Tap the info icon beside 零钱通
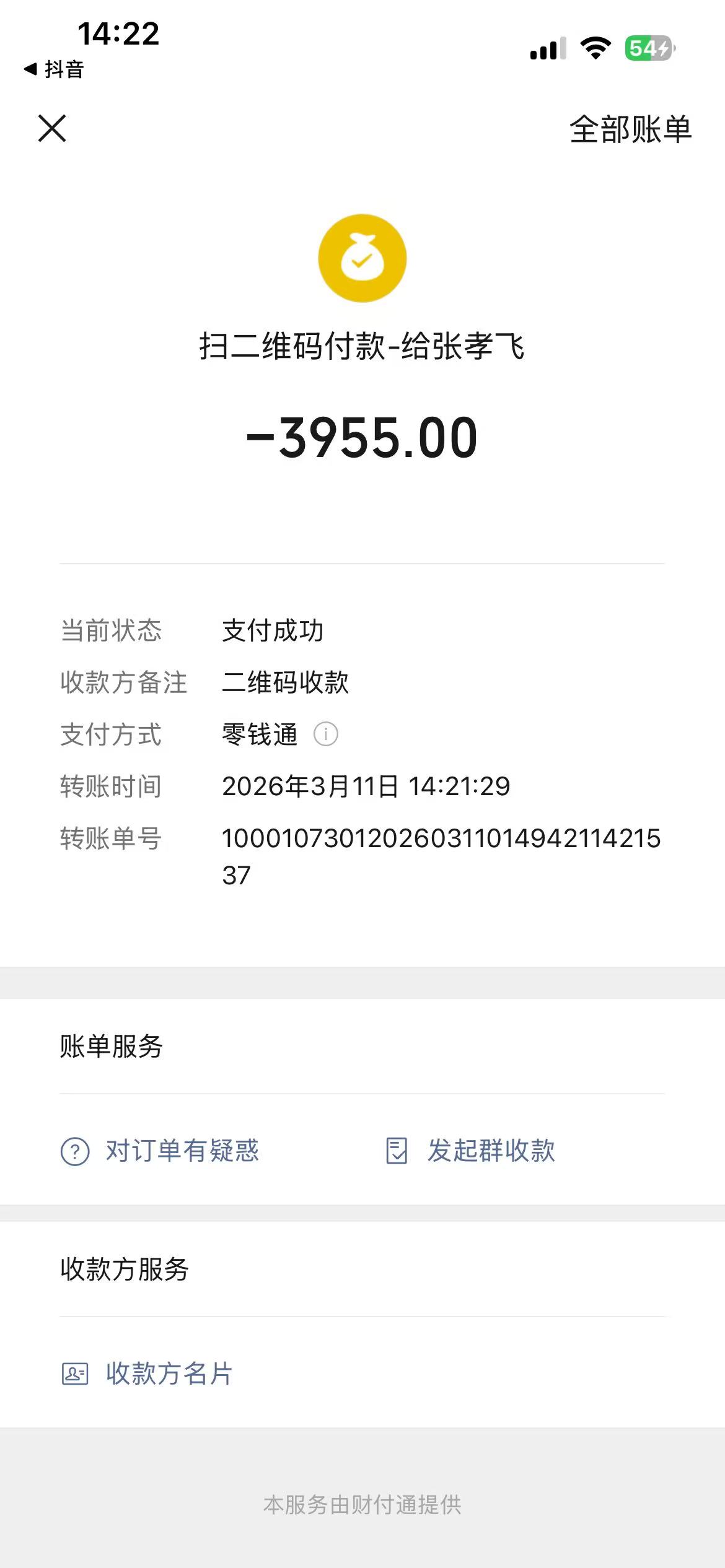Screen dimensions: 725x1568 click(x=326, y=734)
